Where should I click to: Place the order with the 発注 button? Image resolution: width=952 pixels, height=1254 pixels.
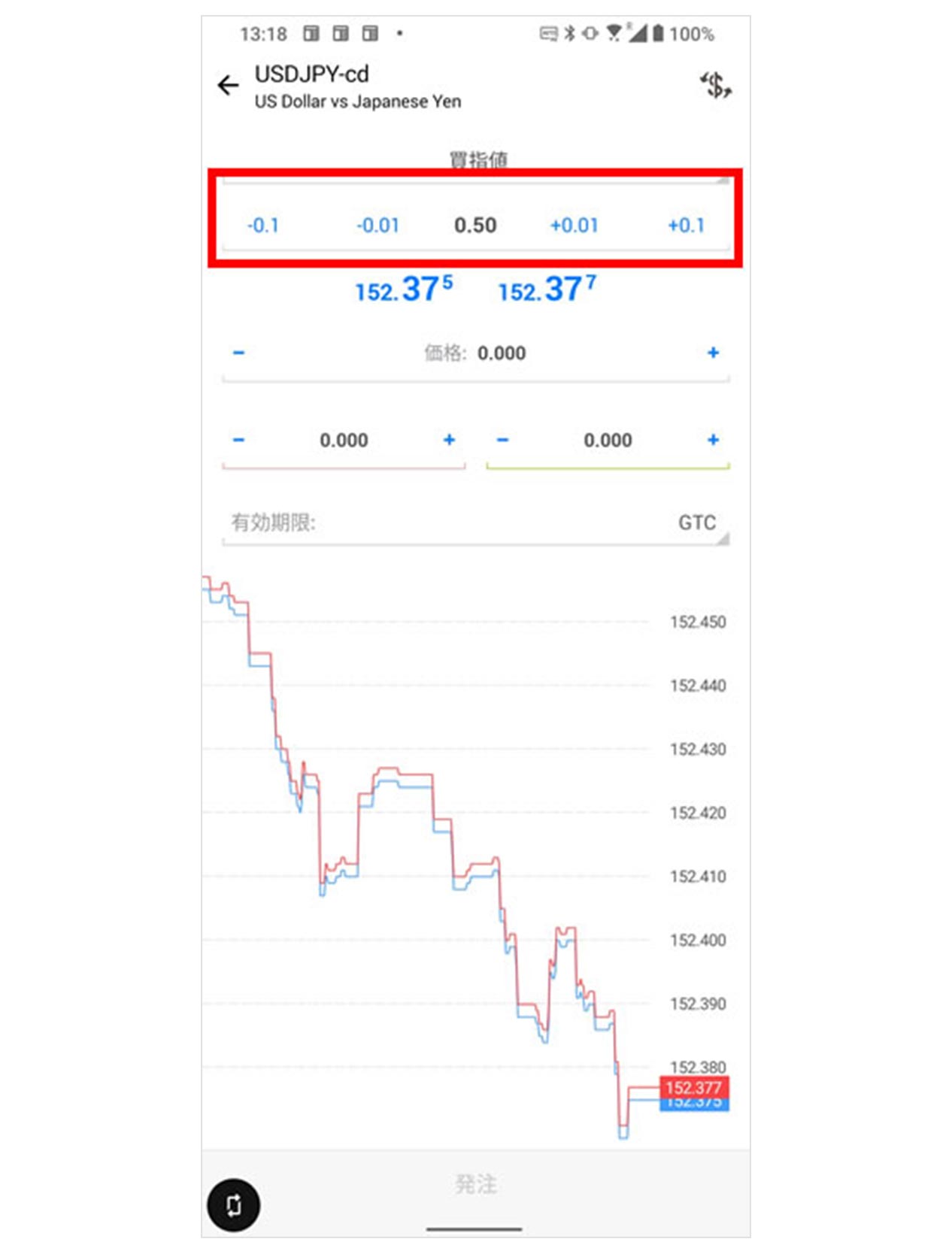pyautogui.click(x=475, y=1184)
